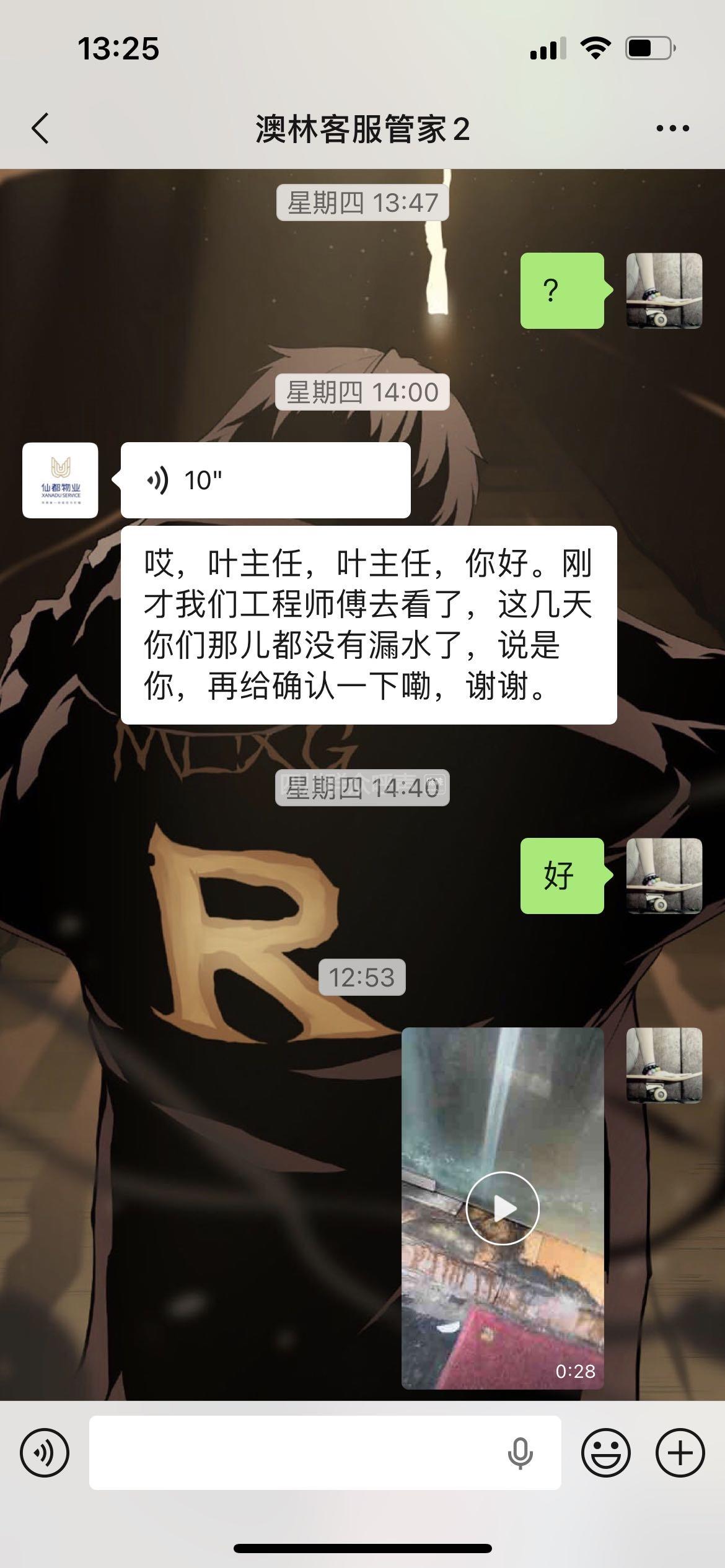Open the plus attachment menu
The width and height of the screenshot is (725, 1568).
tap(680, 1453)
